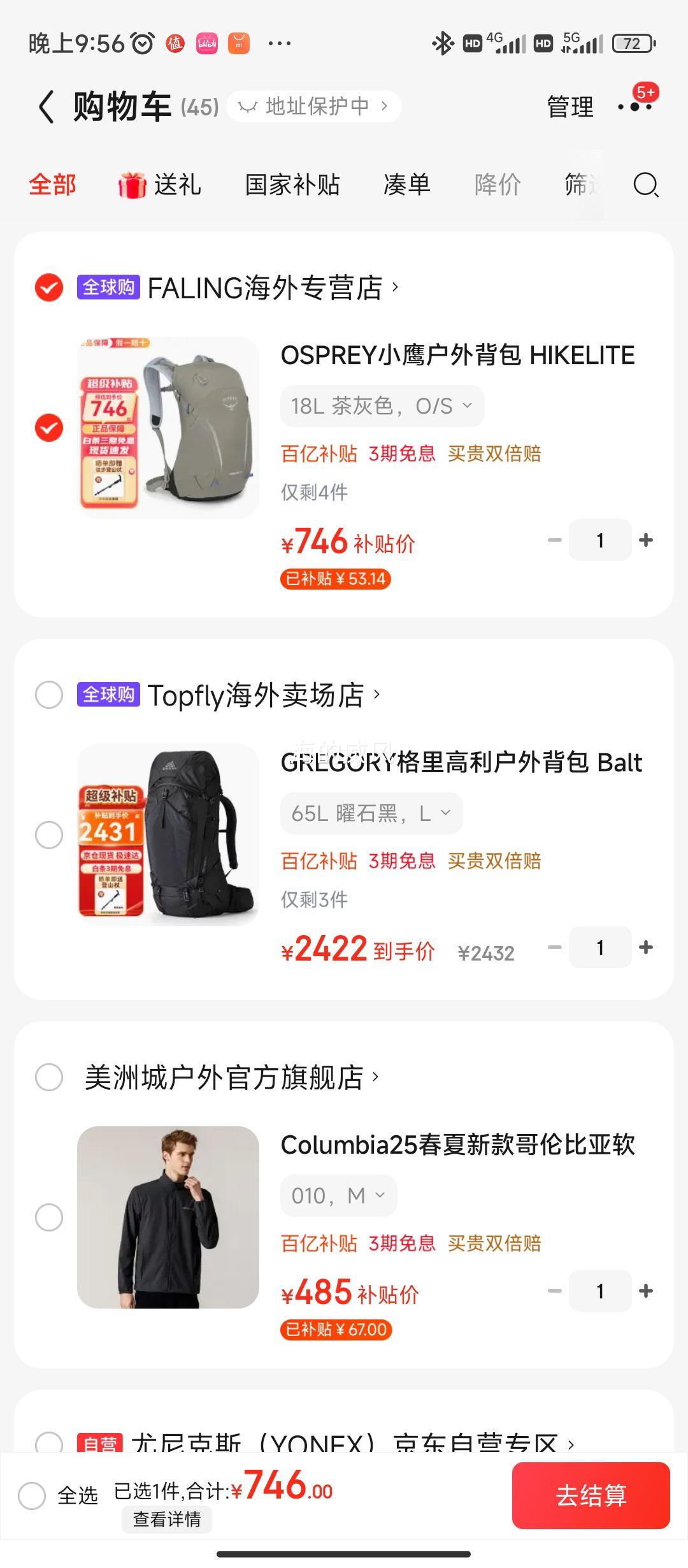
Task: Open the GREGORY backpack product image
Action: 168,834
